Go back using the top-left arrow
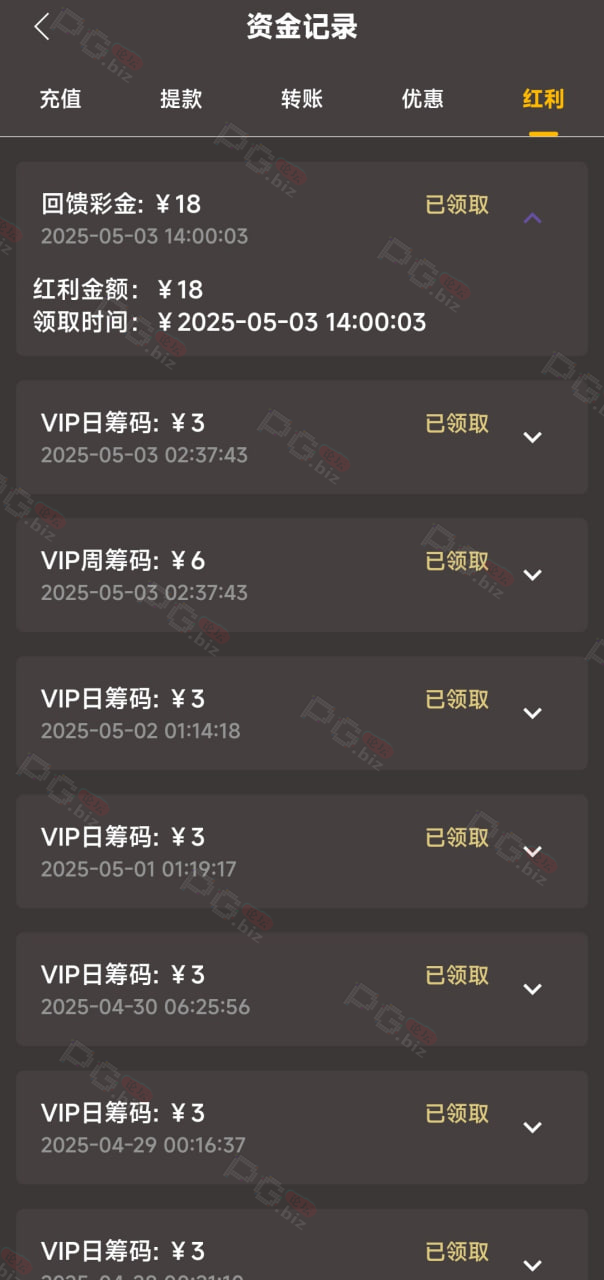The image size is (604, 1280). (x=41, y=27)
